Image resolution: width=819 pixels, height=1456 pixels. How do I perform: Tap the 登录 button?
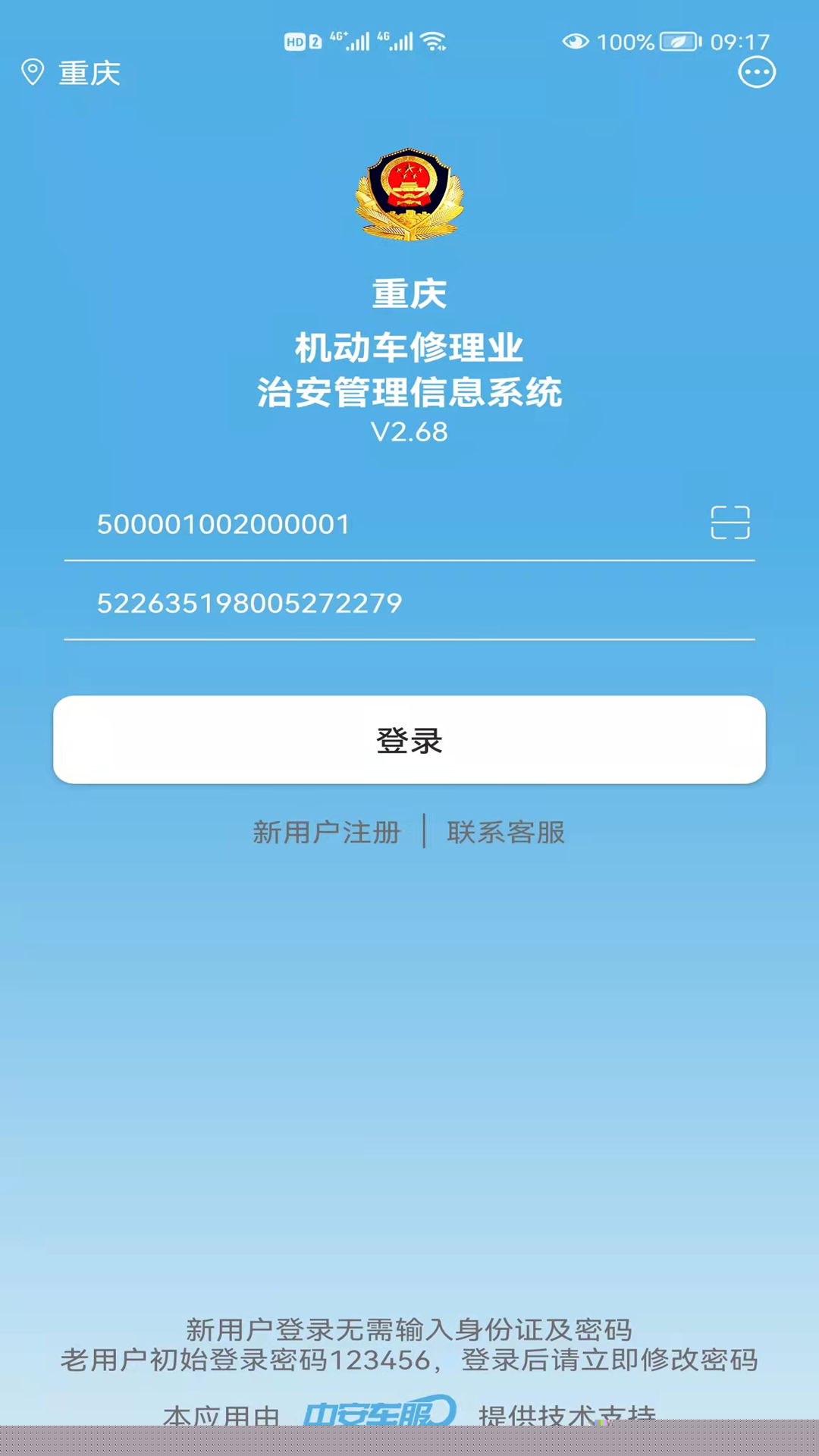409,740
